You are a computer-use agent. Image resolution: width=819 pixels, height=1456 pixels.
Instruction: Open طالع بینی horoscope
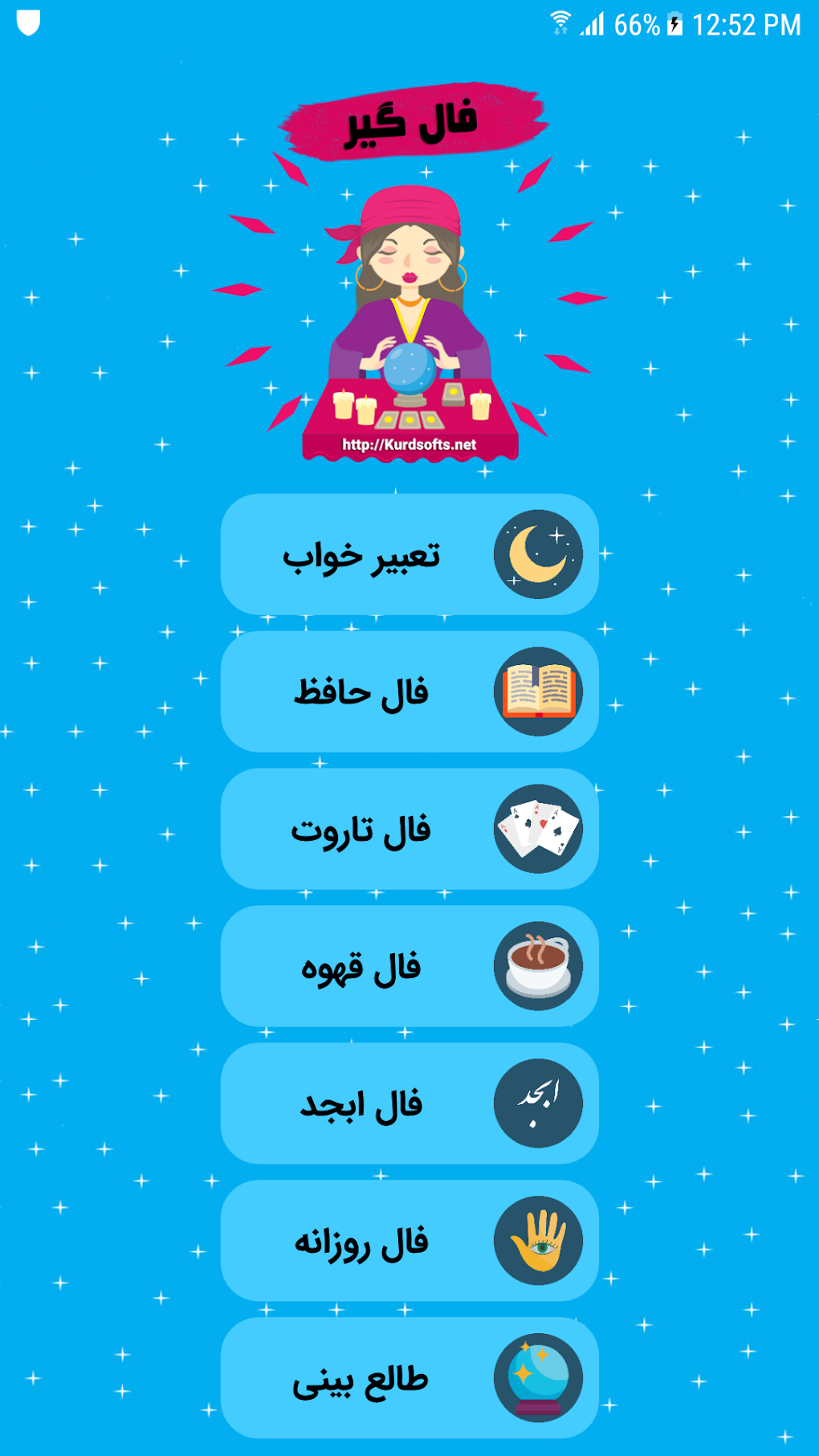(x=409, y=1378)
